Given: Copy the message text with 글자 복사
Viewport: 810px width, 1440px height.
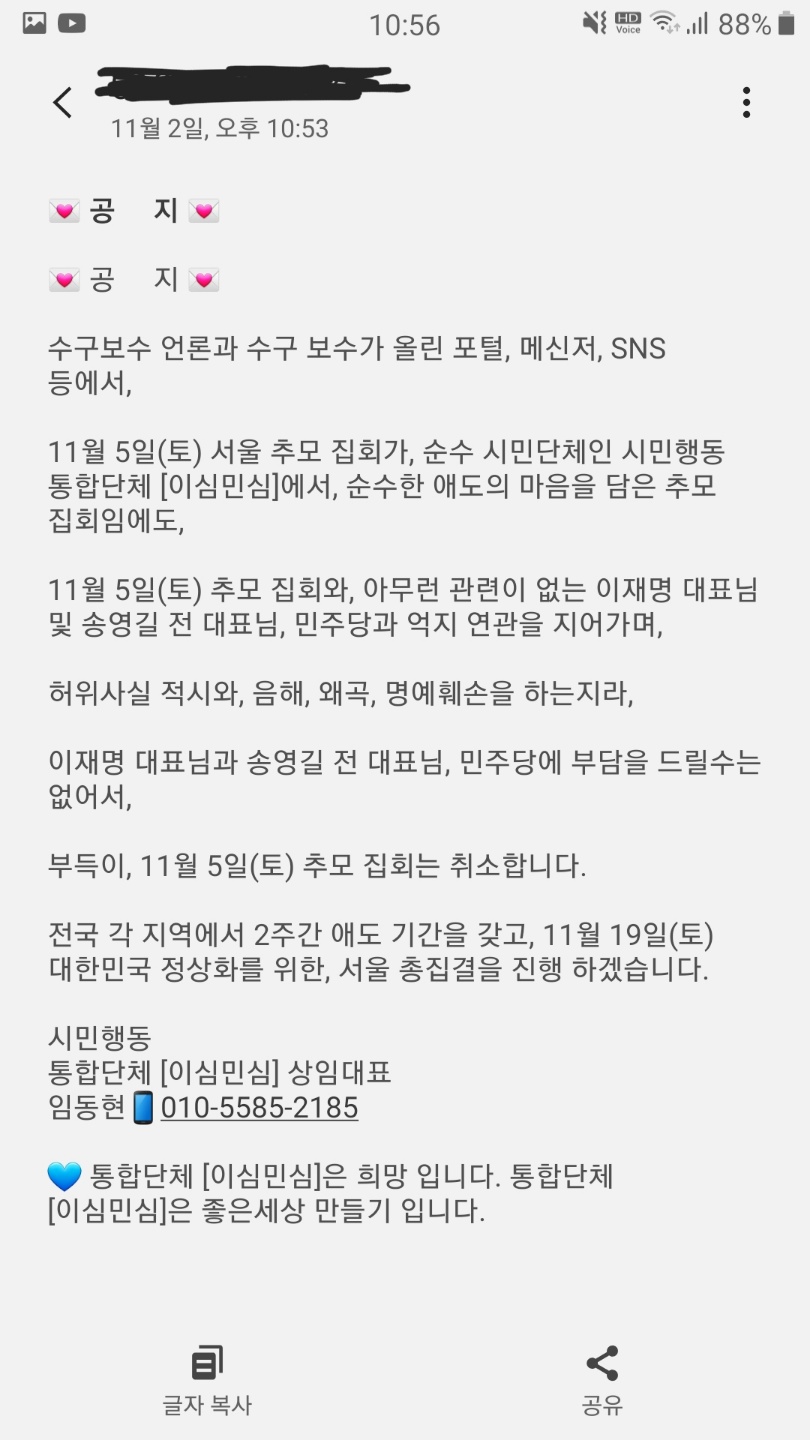Looking at the screenshot, I should (x=207, y=1380).
